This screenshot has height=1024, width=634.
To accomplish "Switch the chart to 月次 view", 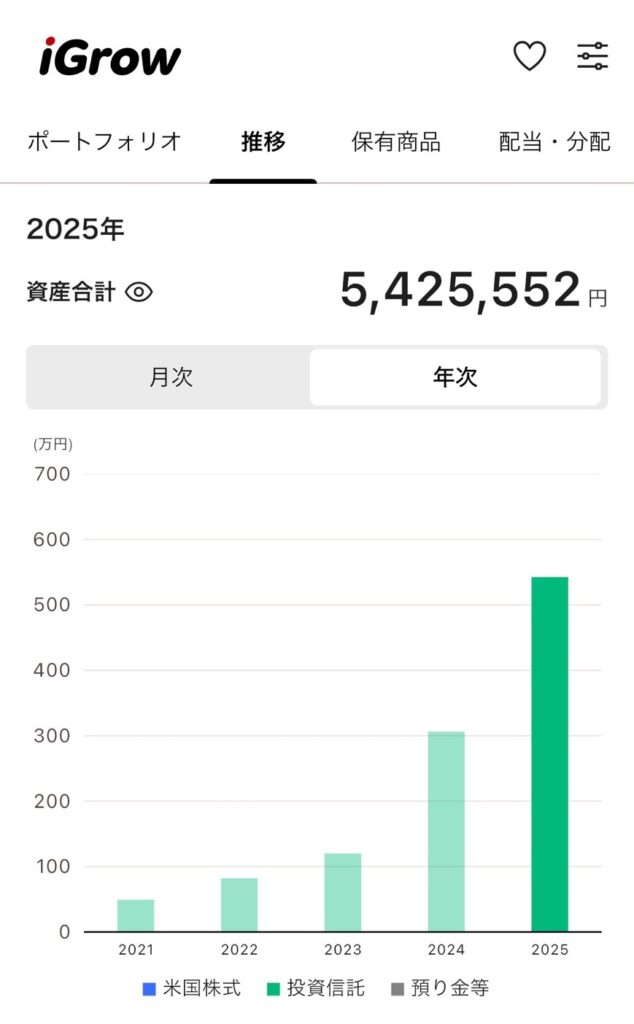I will pyautogui.click(x=171, y=377).
